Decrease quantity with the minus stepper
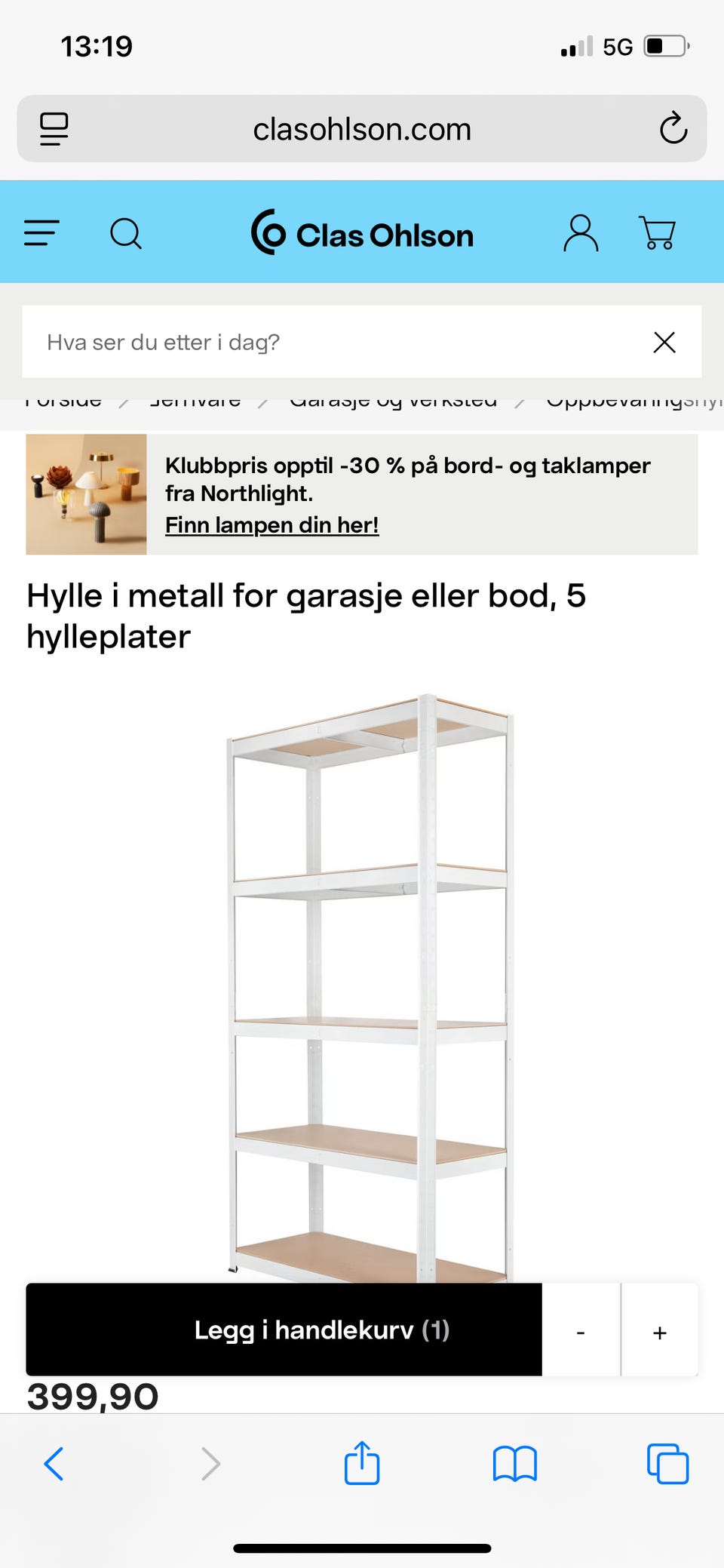The height and width of the screenshot is (1568, 724). [x=581, y=1330]
